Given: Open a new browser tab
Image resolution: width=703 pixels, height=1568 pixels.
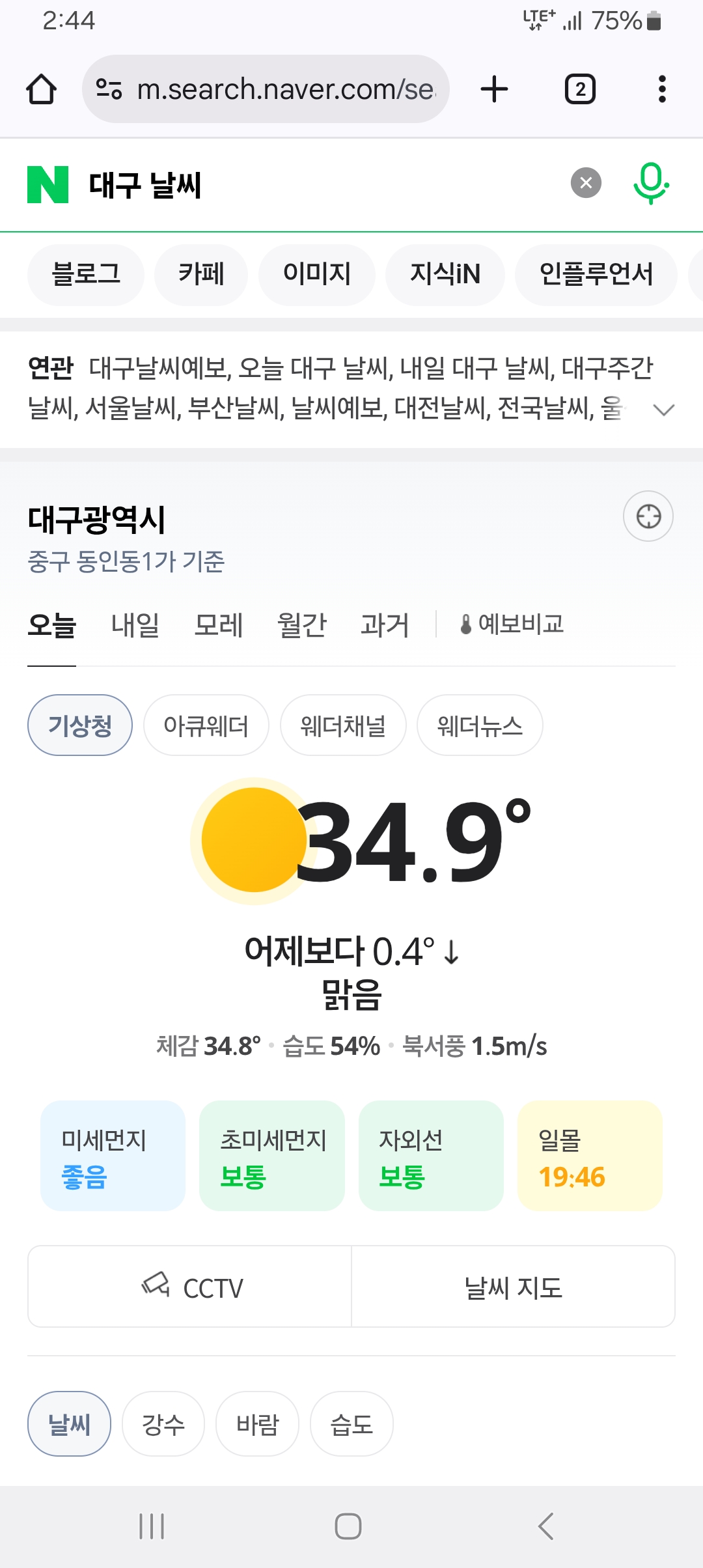Looking at the screenshot, I should 495,89.
